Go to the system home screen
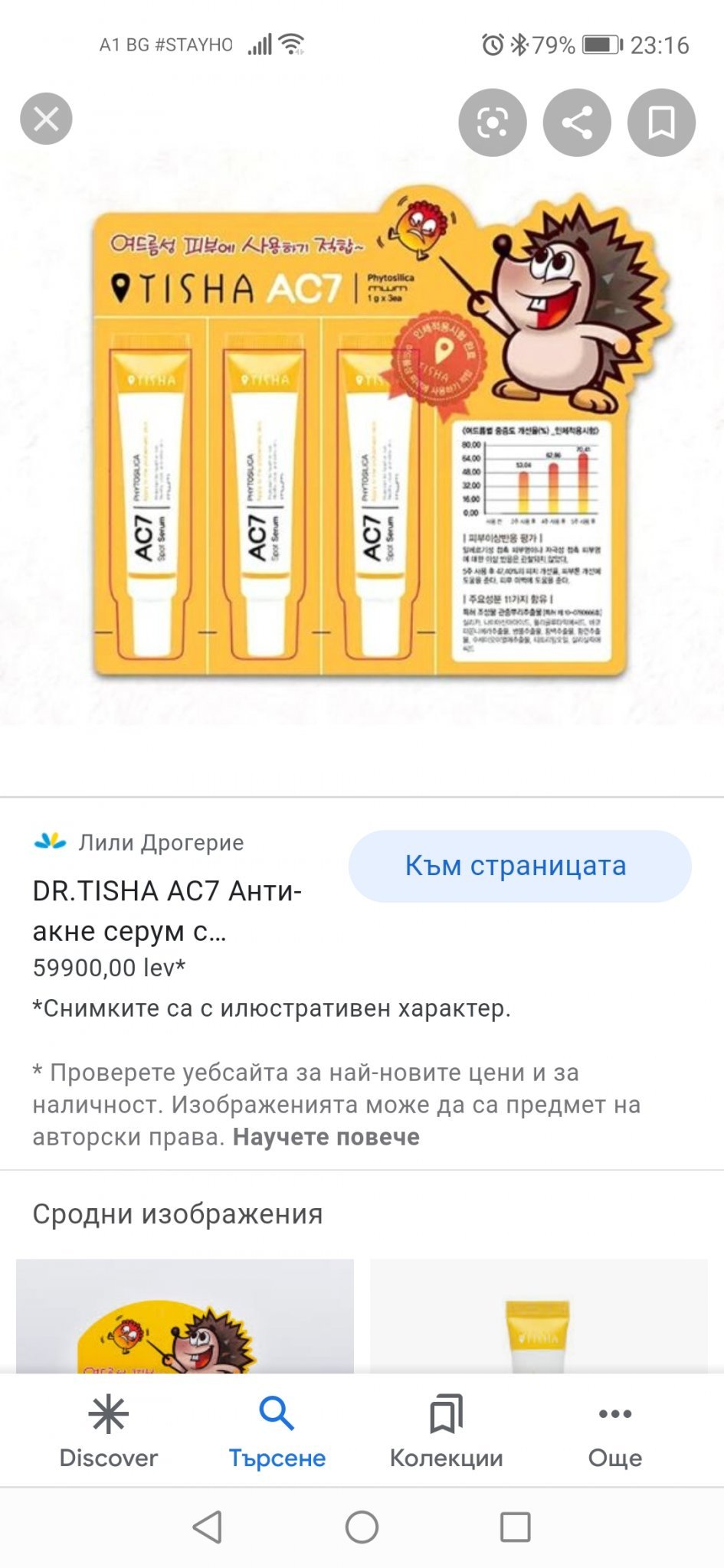Image resolution: width=724 pixels, height=1568 pixels. tap(362, 1527)
